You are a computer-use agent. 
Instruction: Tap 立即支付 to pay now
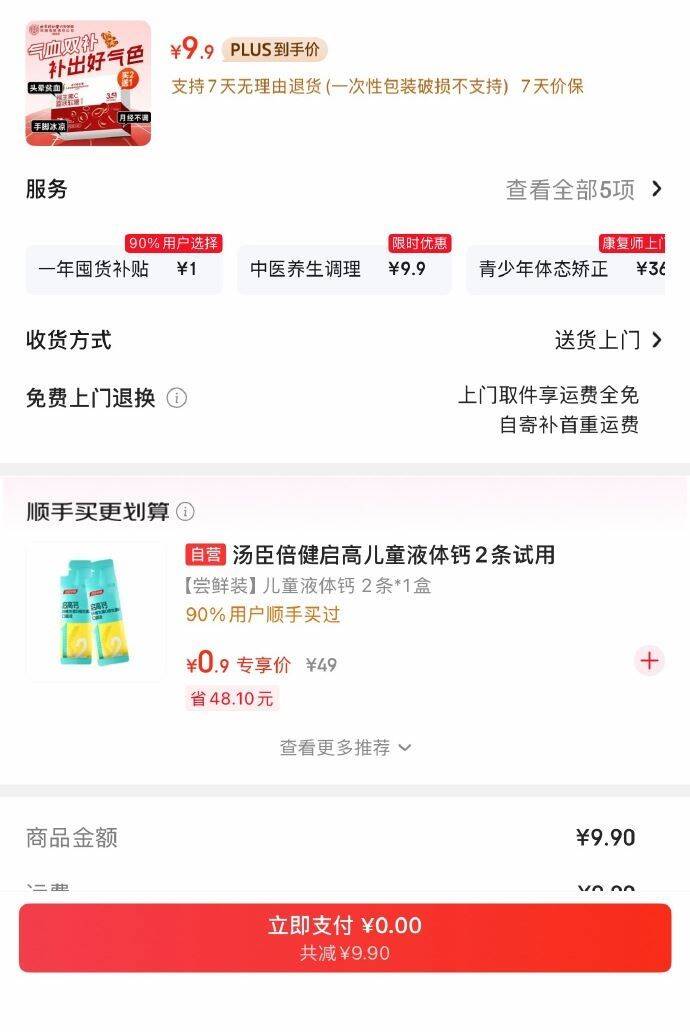pyautogui.click(x=344, y=937)
